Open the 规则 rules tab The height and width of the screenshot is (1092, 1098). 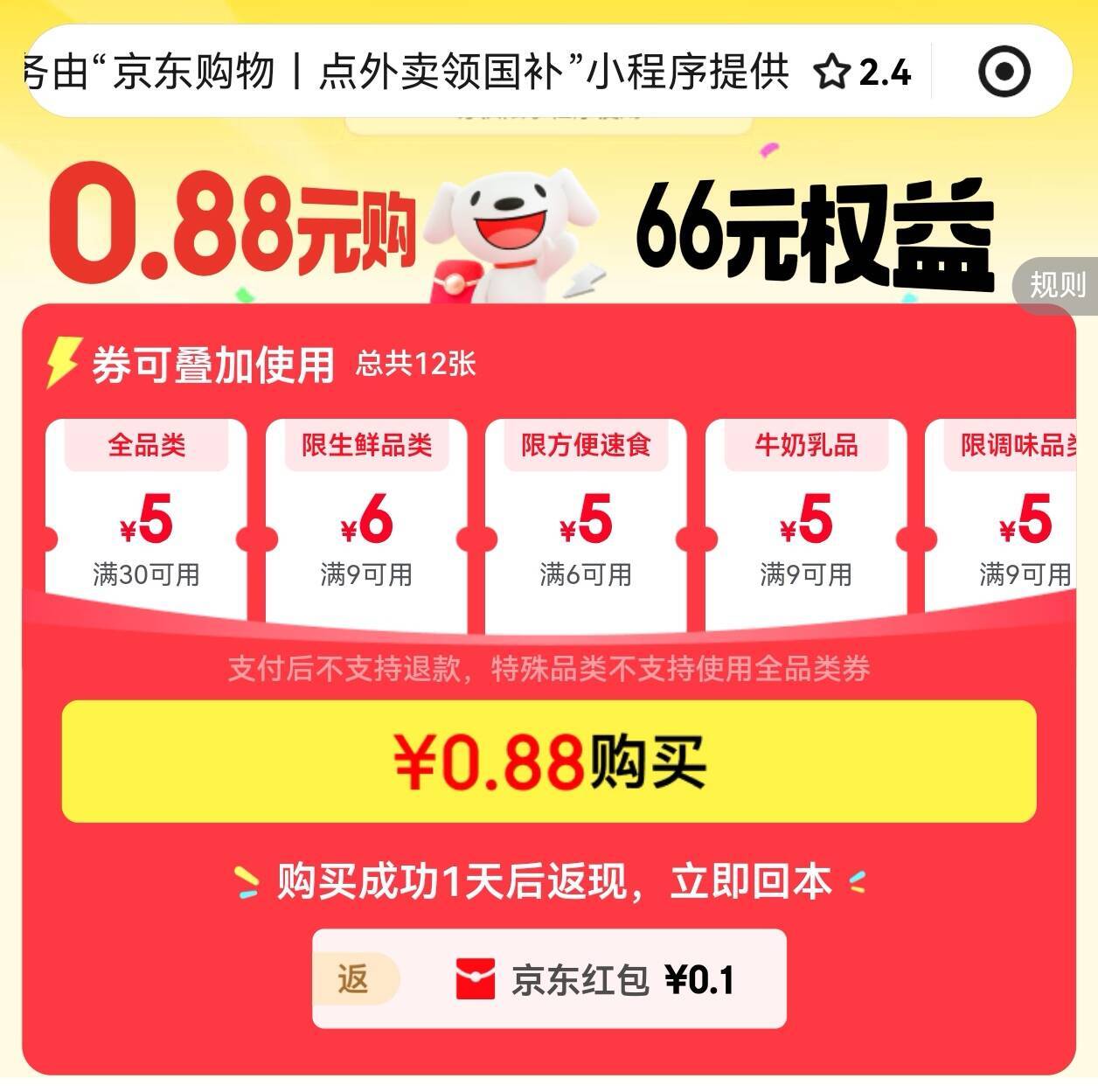1056,285
